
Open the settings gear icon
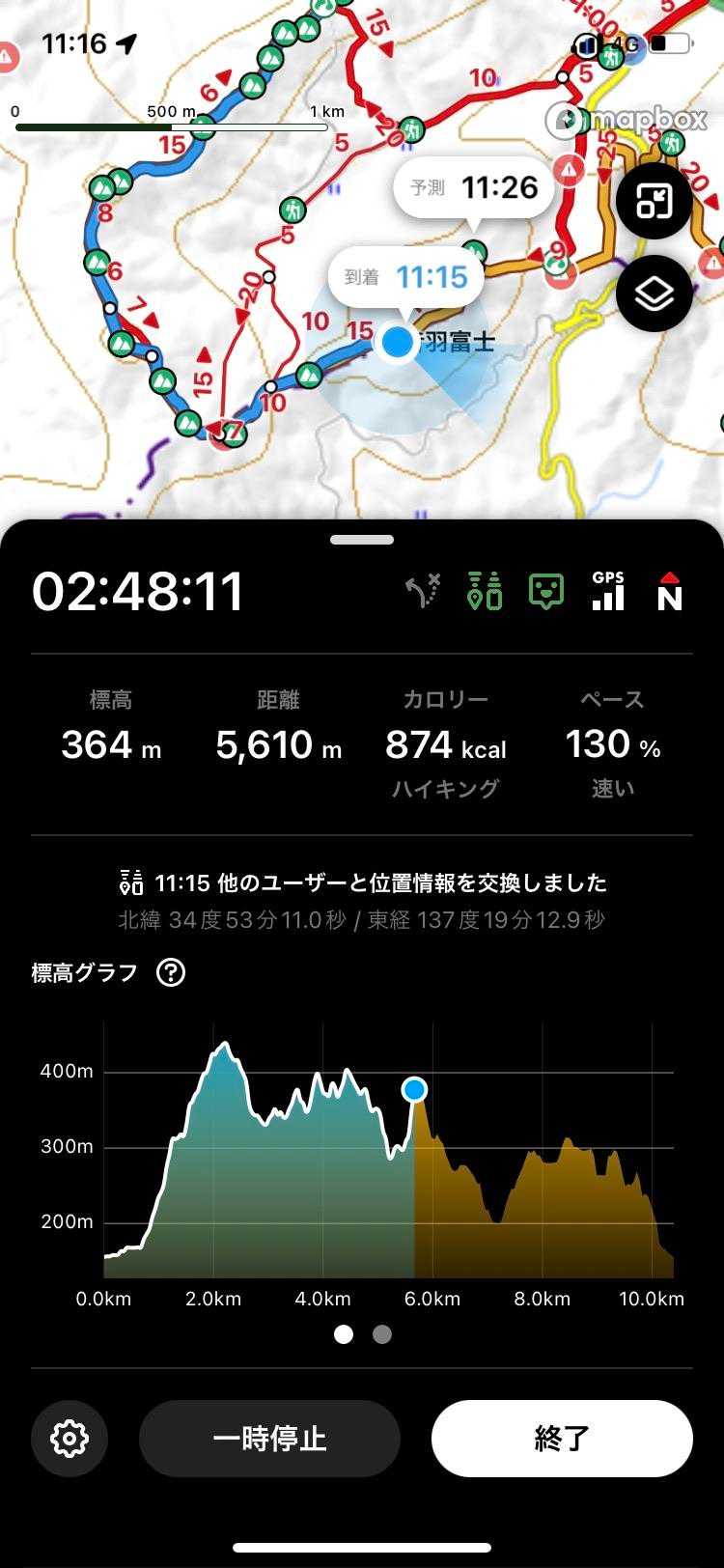[70, 1438]
